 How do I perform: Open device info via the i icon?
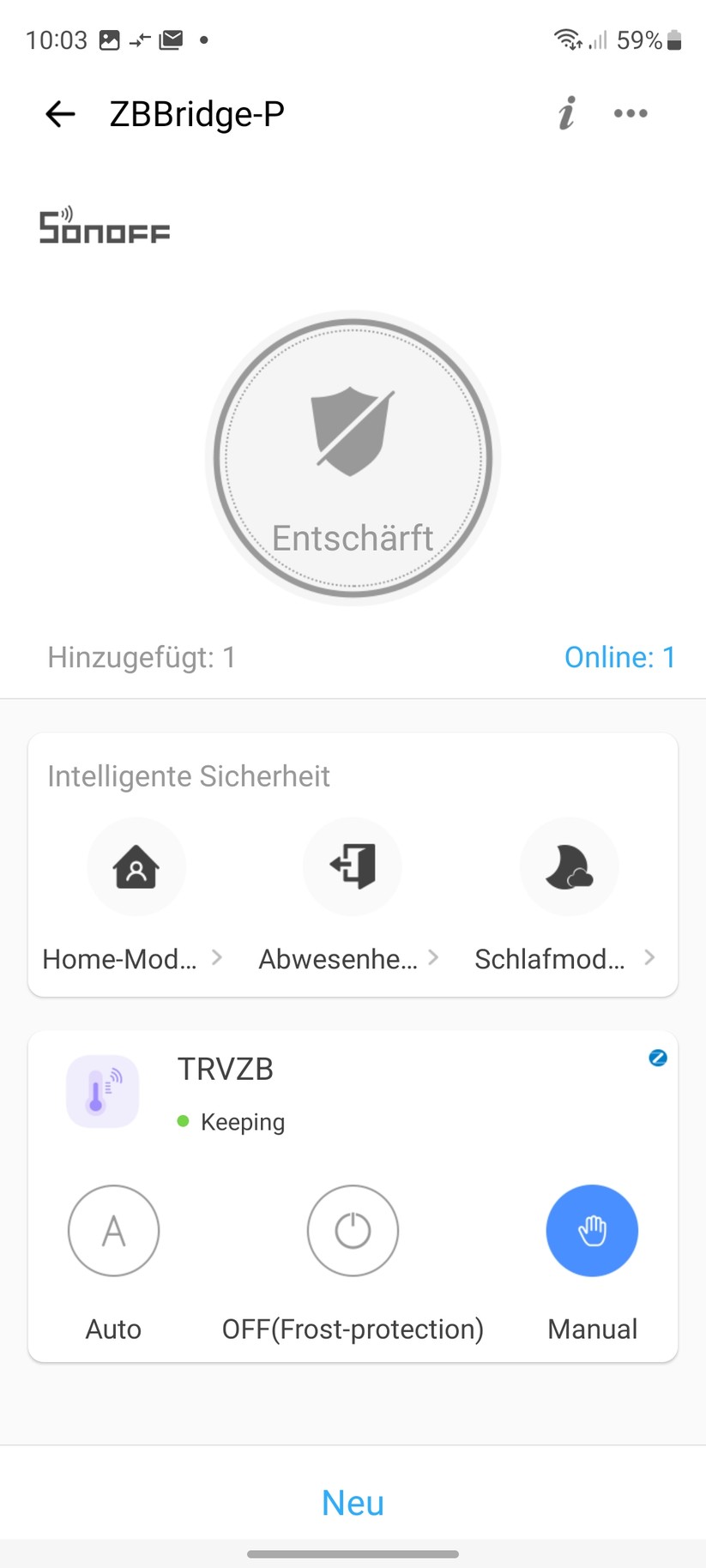(565, 113)
